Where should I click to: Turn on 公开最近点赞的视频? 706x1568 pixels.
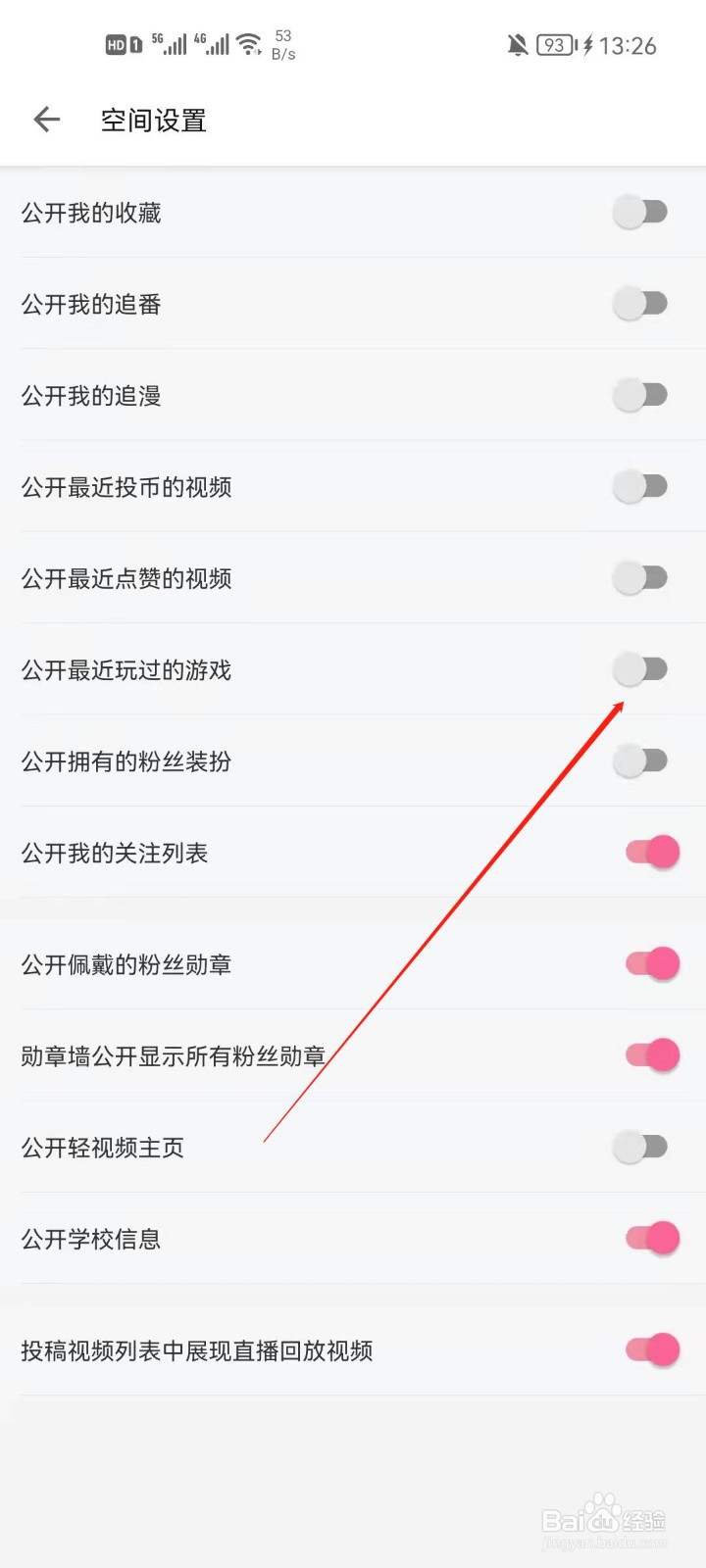pos(640,578)
